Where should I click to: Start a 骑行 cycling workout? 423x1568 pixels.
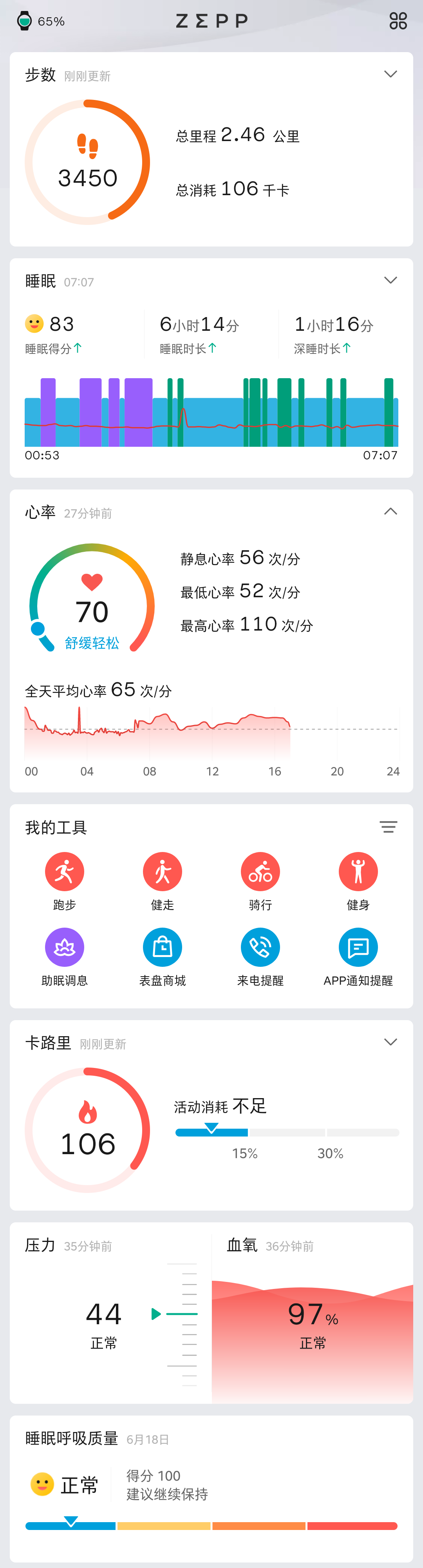click(x=260, y=872)
